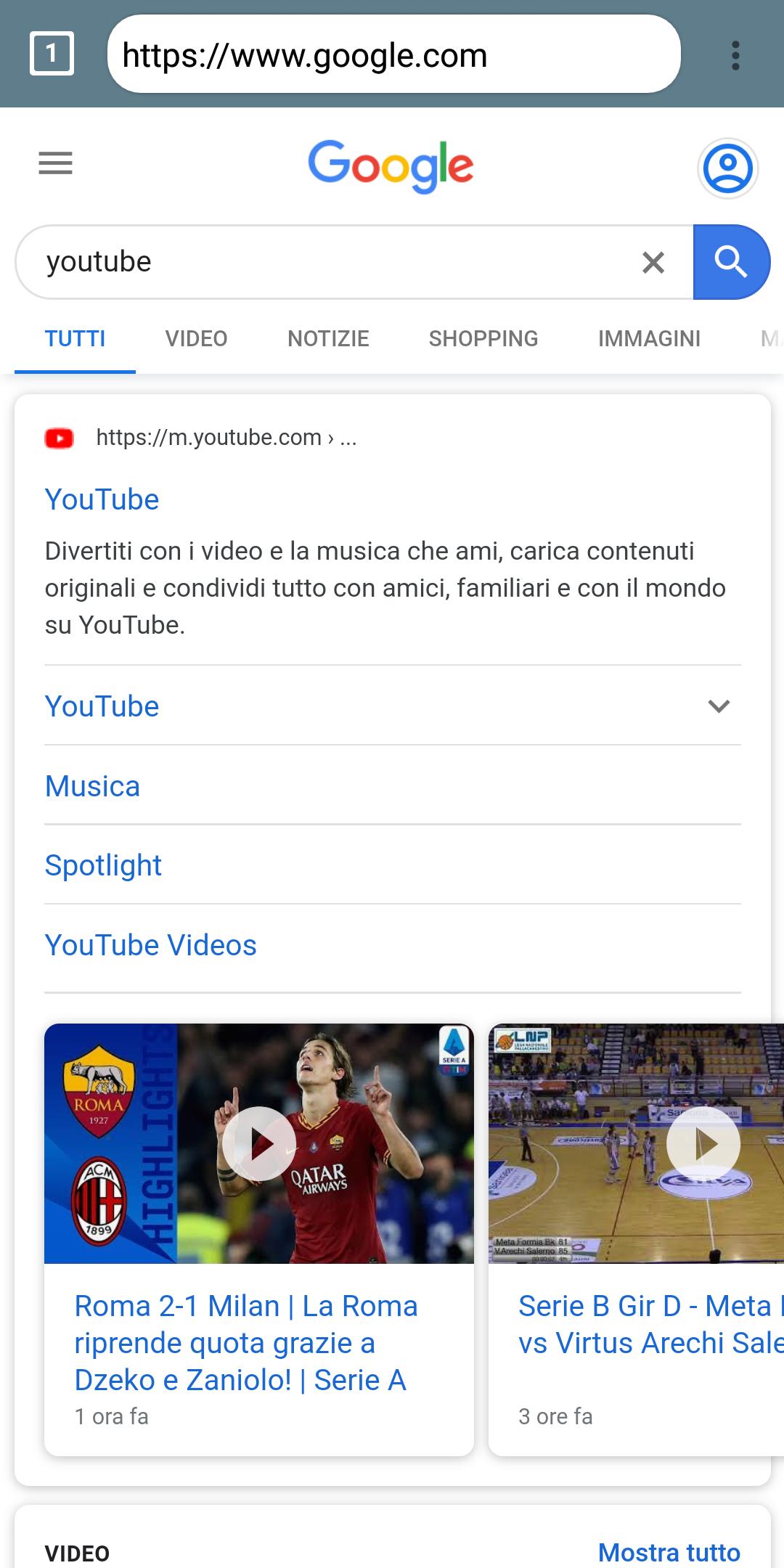Open the YouTube result title link

click(x=102, y=500)
